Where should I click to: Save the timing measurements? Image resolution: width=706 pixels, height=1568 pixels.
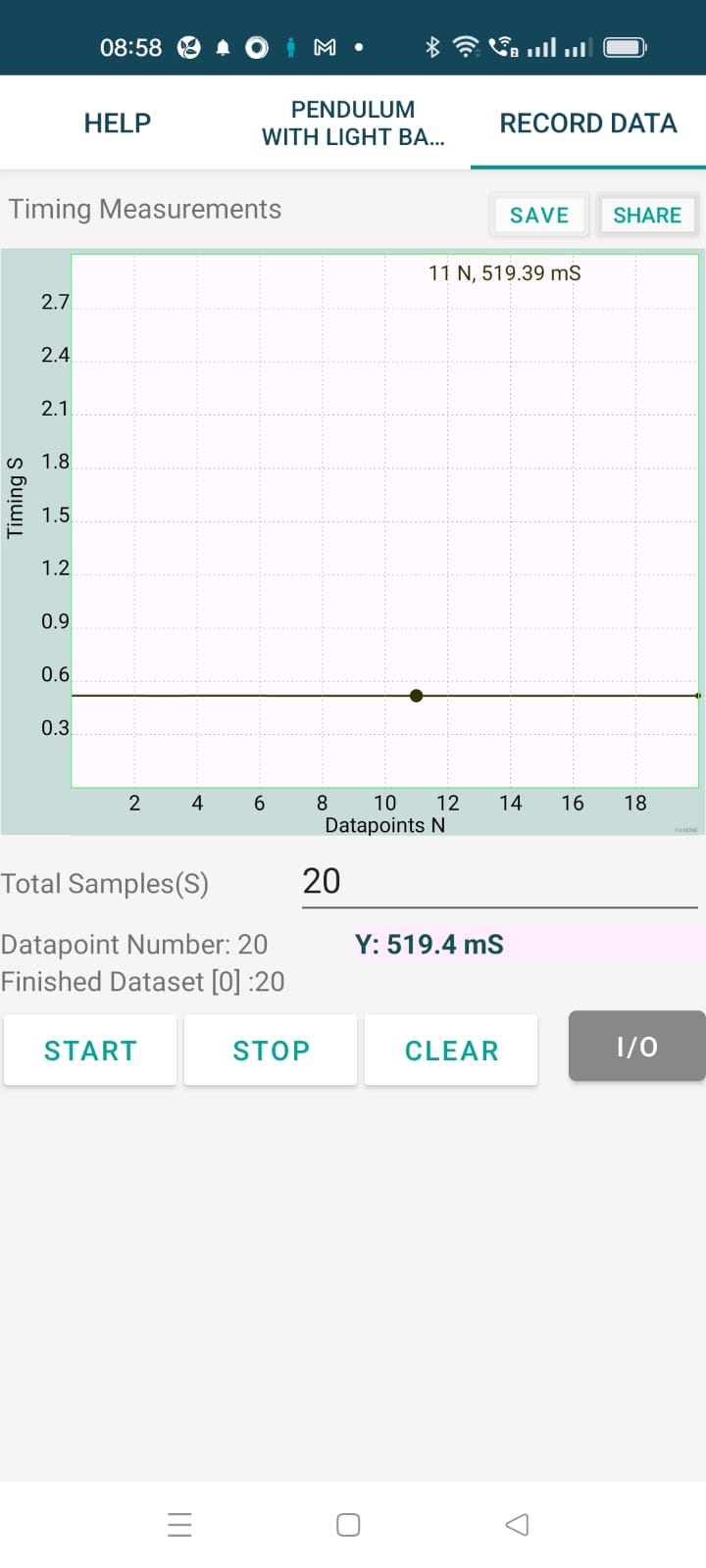click(539, 216)
